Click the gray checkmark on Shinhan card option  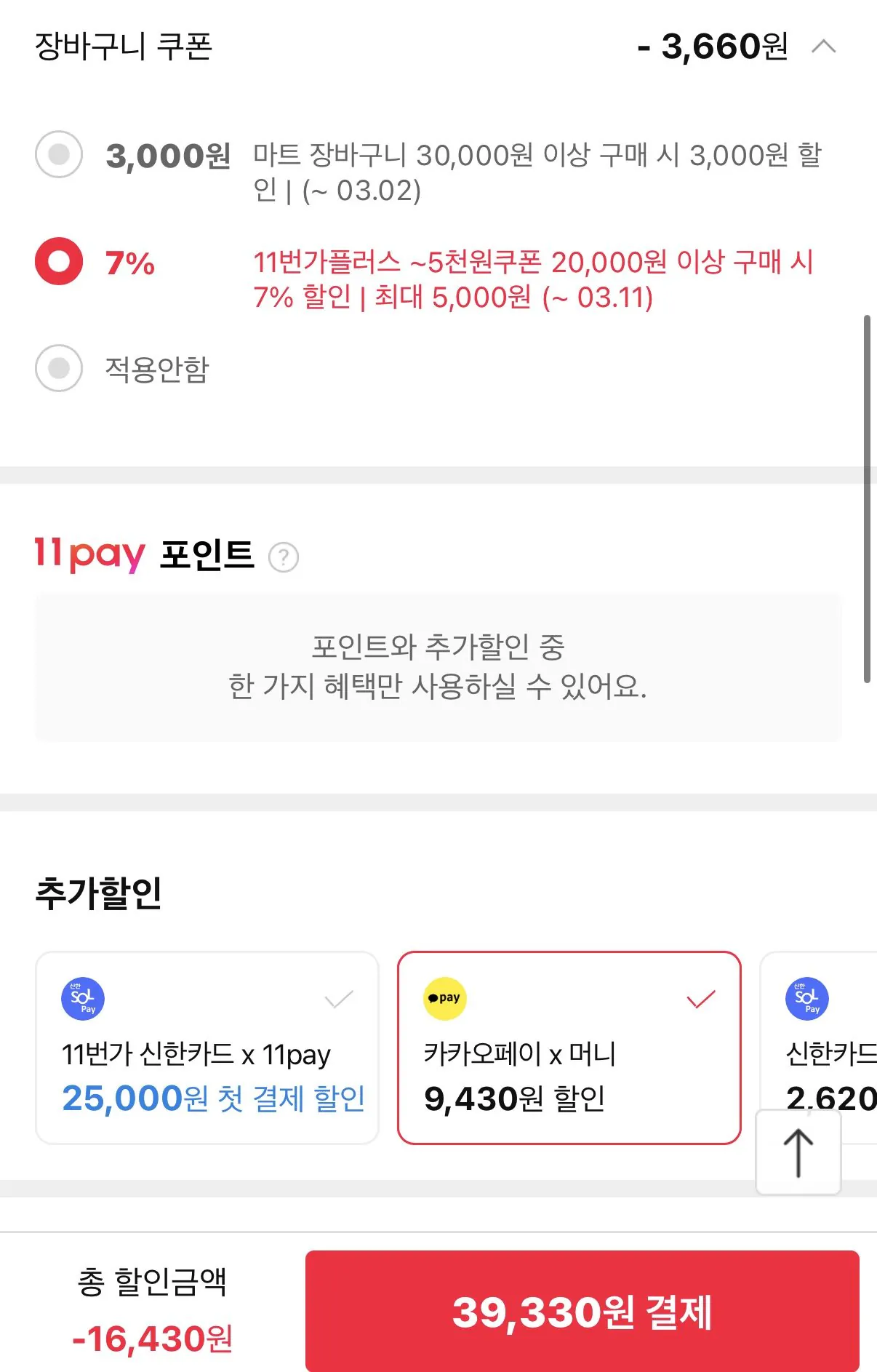coord(337,998)
